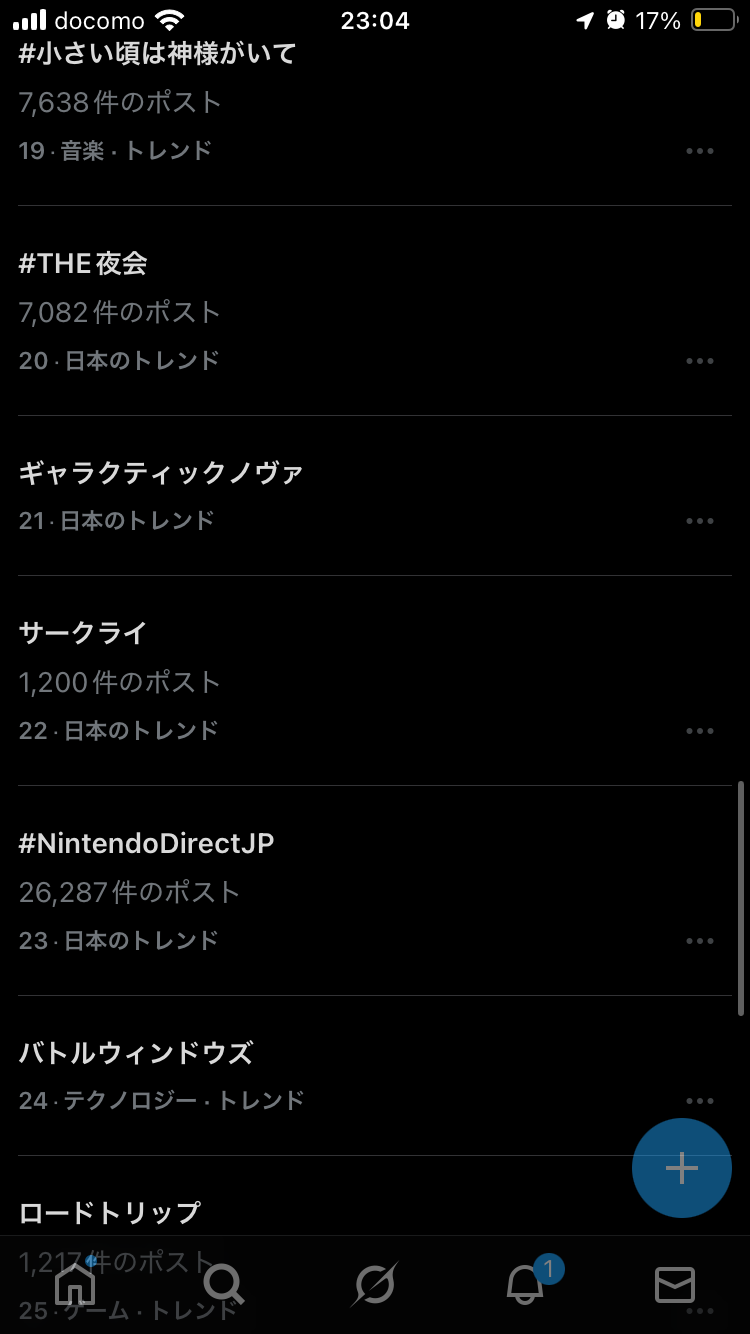Open direct messages tab
The image size is (750, 1334).
coord(675,1284)
